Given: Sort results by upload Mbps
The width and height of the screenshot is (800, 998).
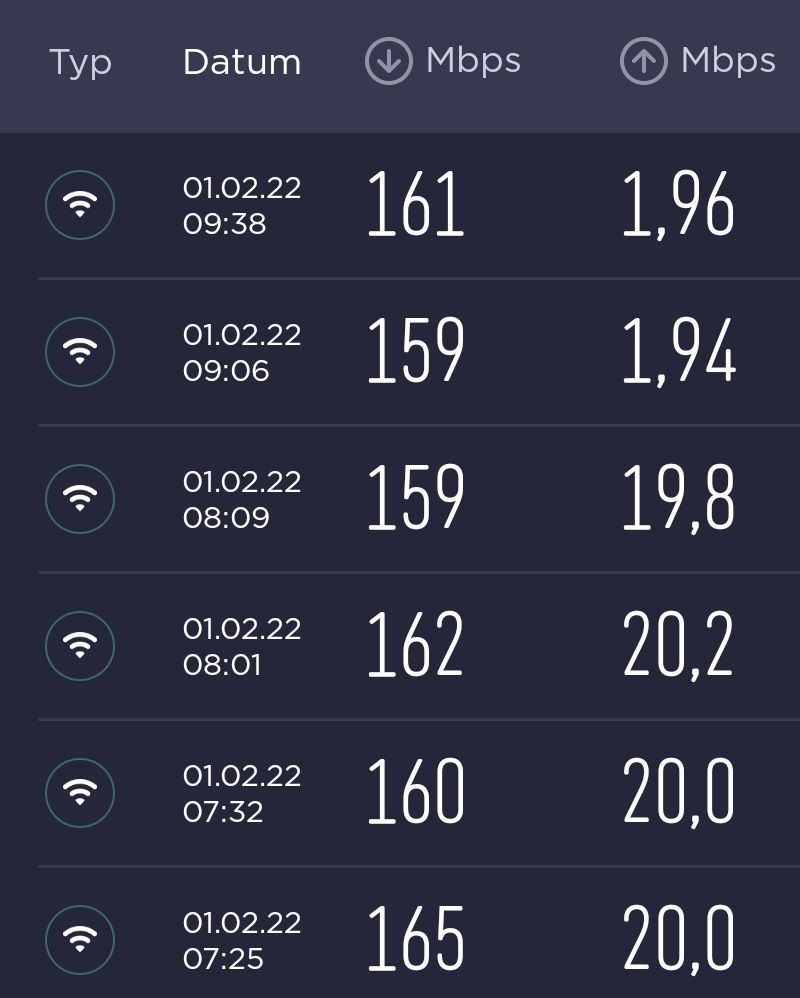Looking at the screenshot, I should 698,62.
